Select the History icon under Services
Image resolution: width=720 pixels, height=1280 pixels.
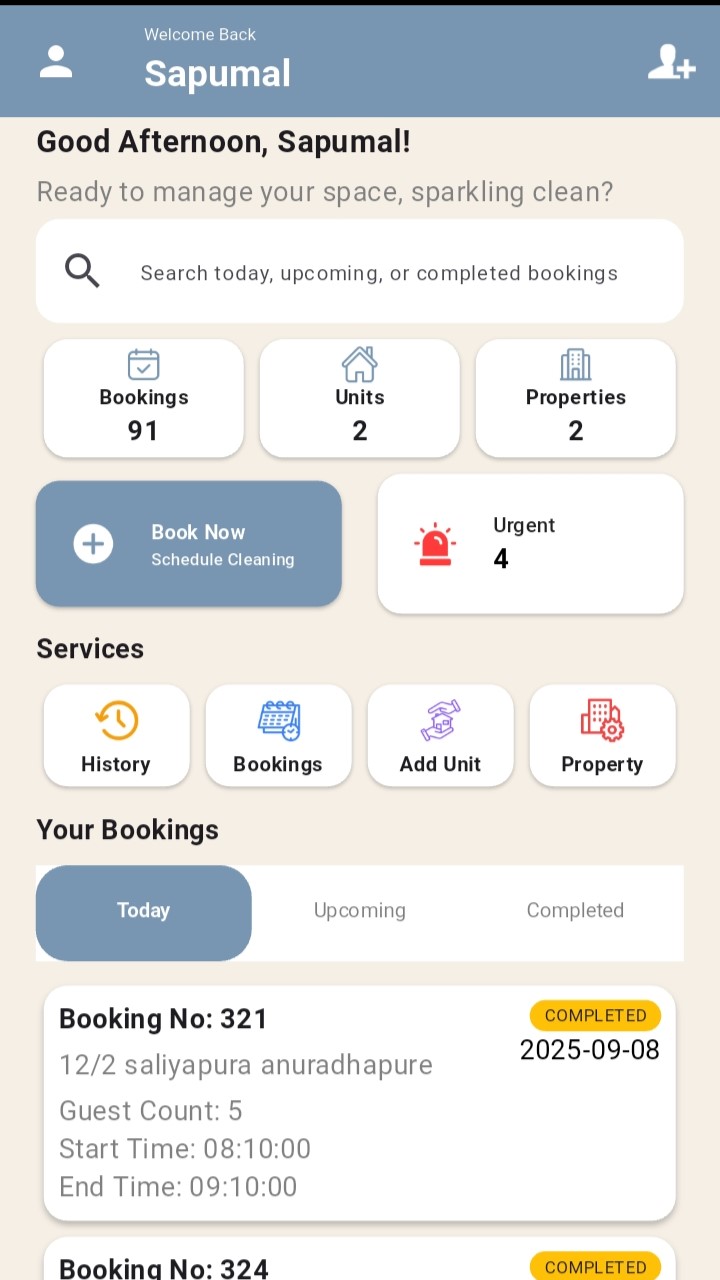(116, 720)
